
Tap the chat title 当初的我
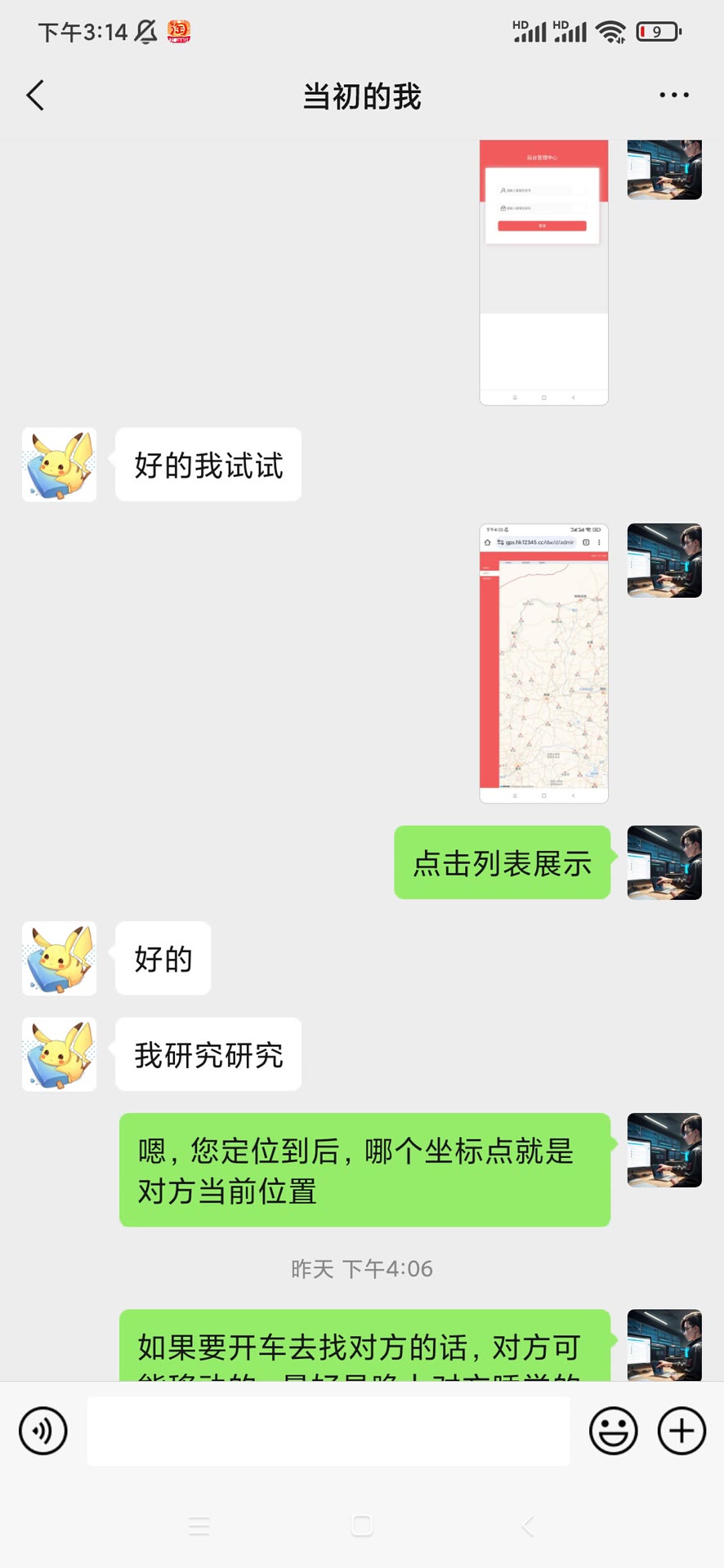(x=360, y=95)
